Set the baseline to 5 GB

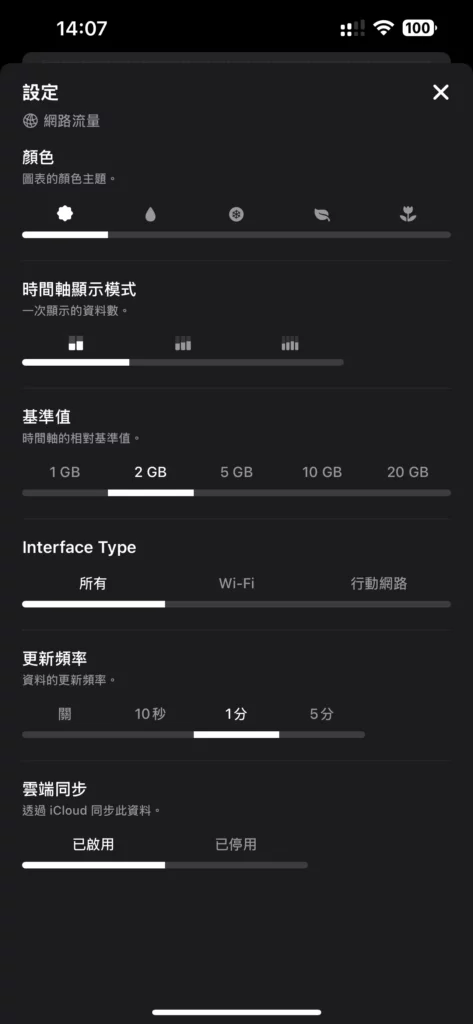236,472
